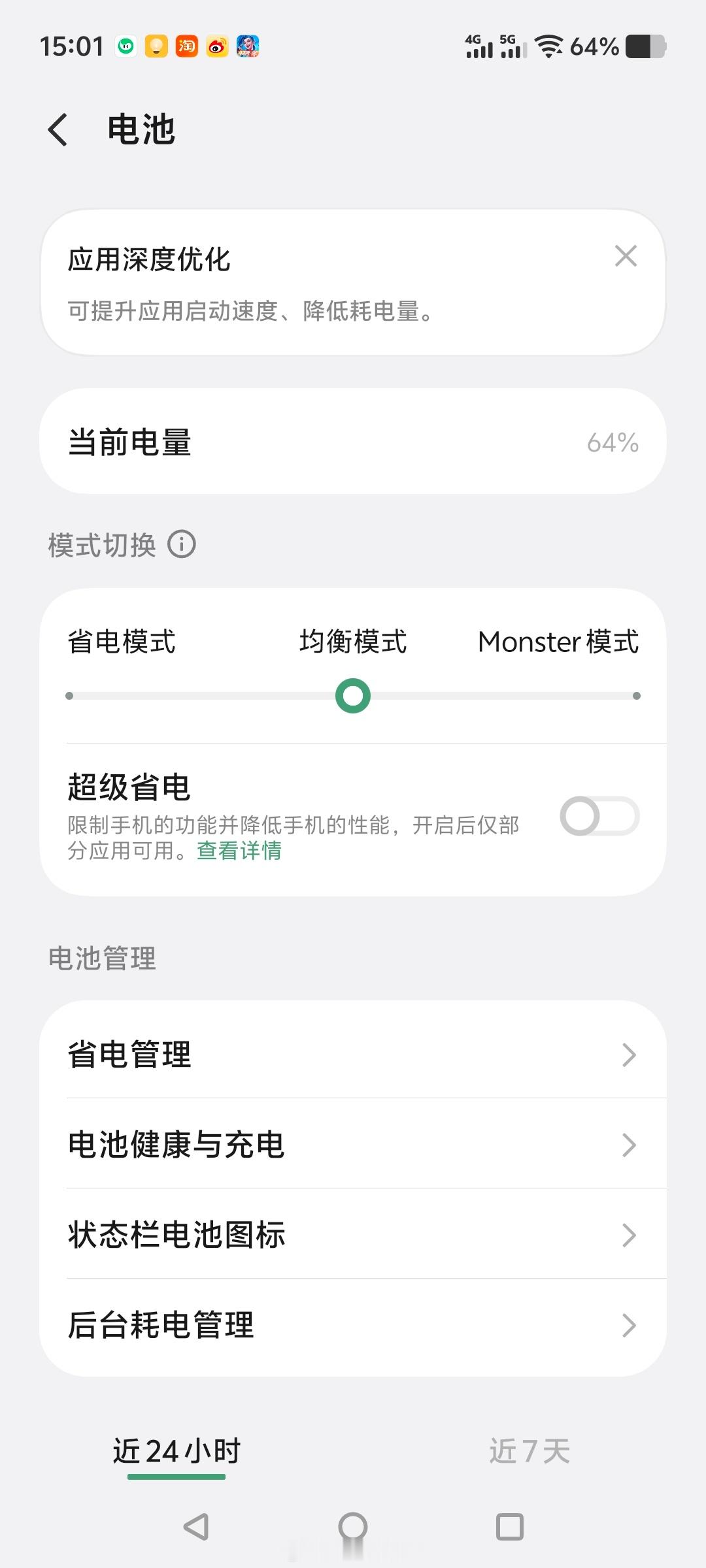The image size is (706, 1568).
Task: Enable the 超级省电 switch
Action: [599, 816]
